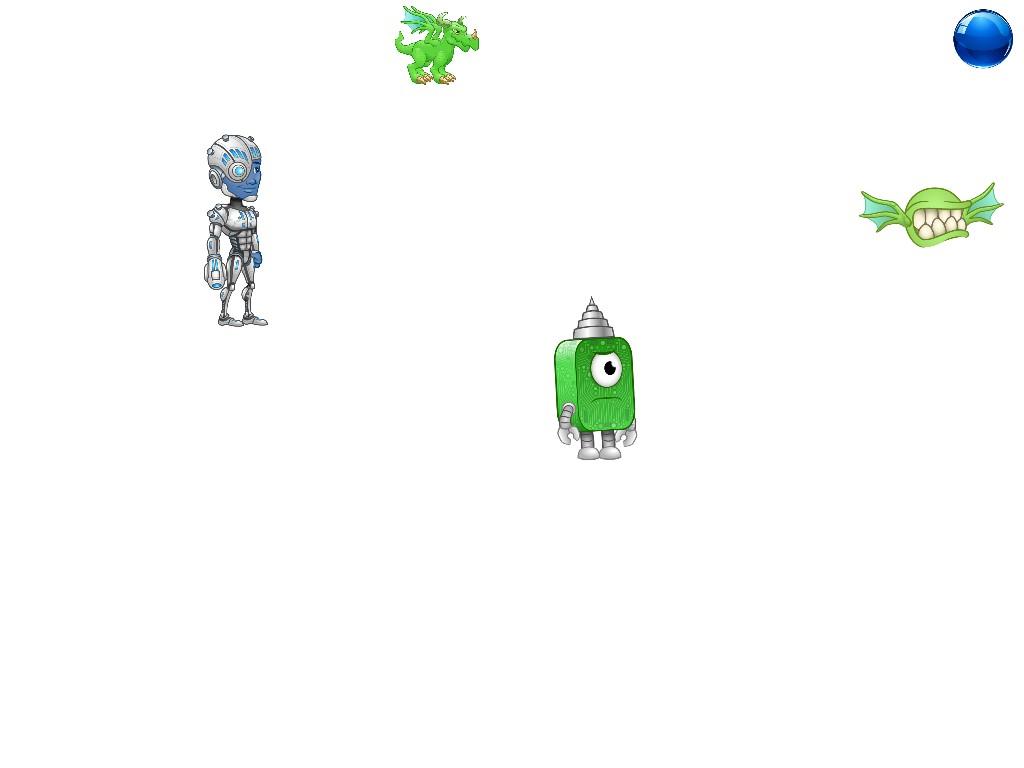Tap the winged green monster with teeth
The width and height of the screenshot is (1024, 768).
point(931,215)
